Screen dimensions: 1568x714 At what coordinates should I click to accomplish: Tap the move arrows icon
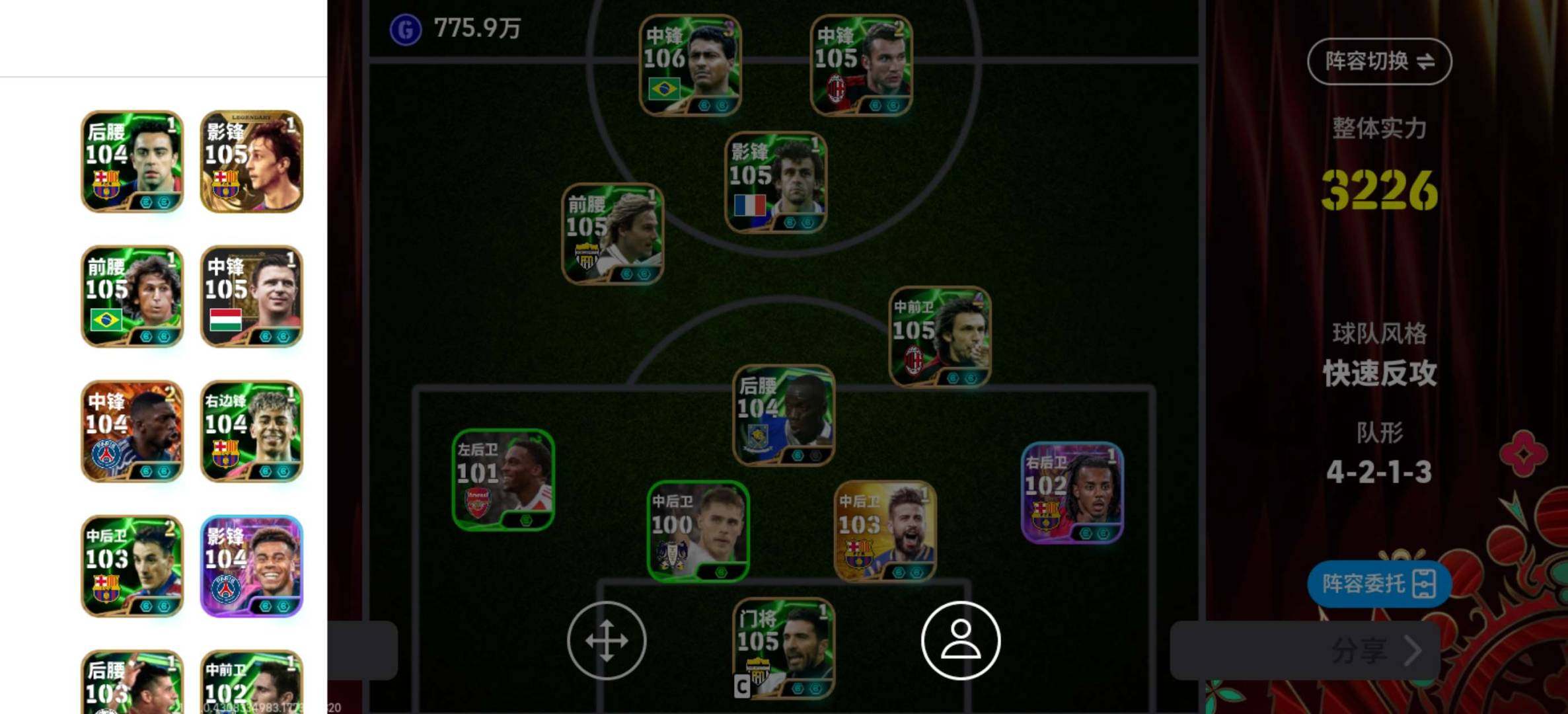606,641
